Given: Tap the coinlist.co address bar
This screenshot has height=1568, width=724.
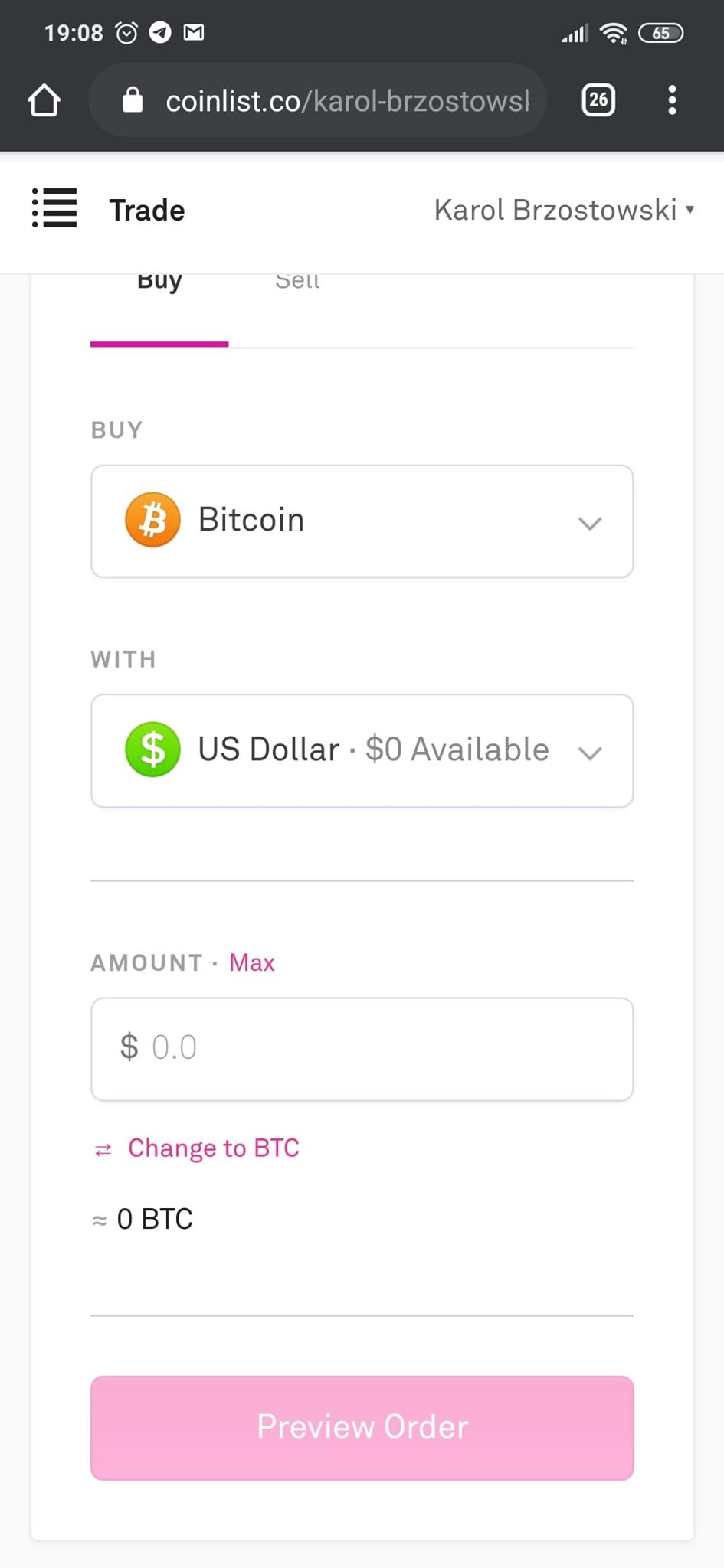Looking at the screenshot, I should [x=318, y=100].
